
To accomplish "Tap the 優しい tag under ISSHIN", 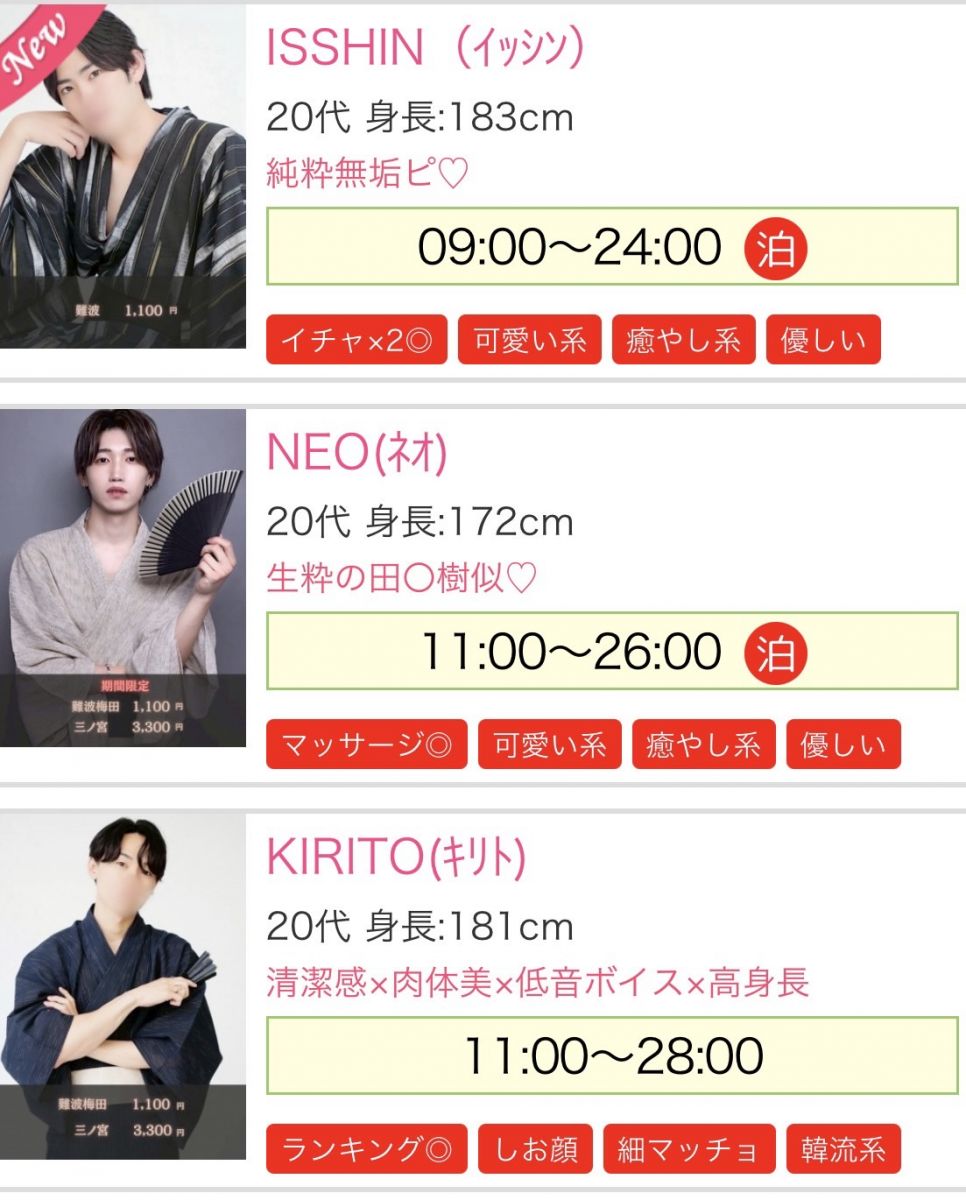I will (x=823, y=340).
